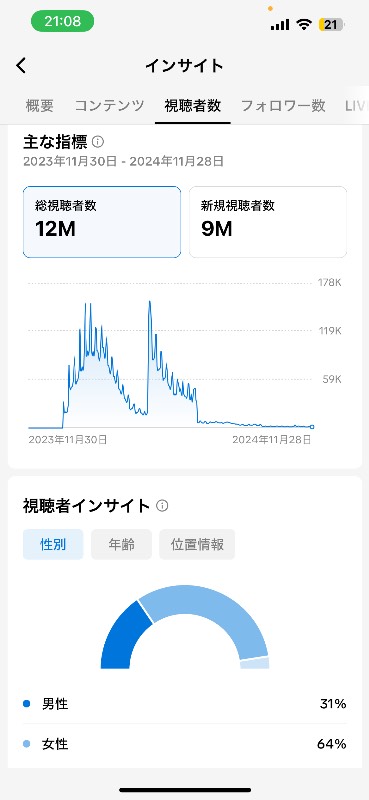Open the コンテンツ tab
Viewport: 369px width, 800px height.
(109, 106)
